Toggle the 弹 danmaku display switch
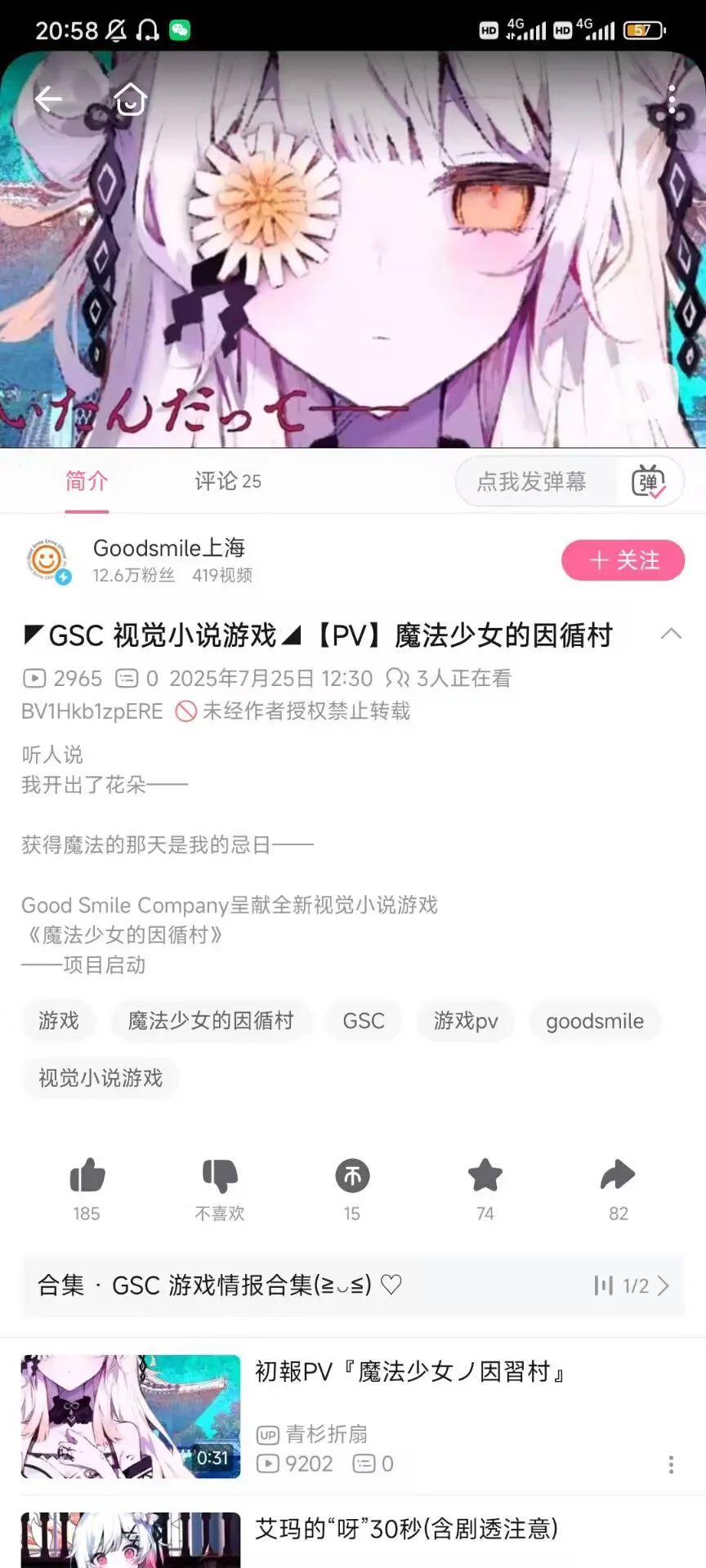 pos(649,482)
